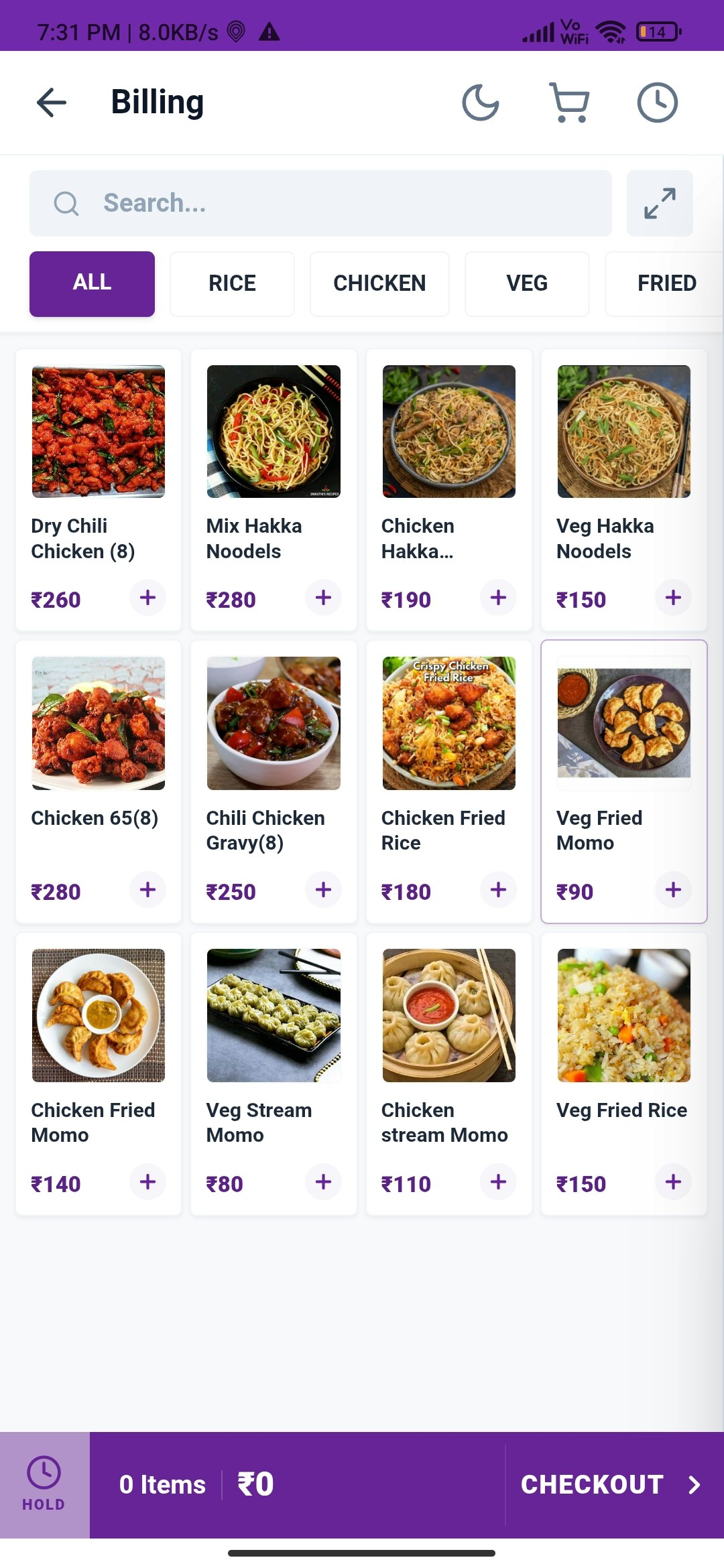
Task: Add Mix Hakka Noodels to the order
Action: (x=323, y=597)
